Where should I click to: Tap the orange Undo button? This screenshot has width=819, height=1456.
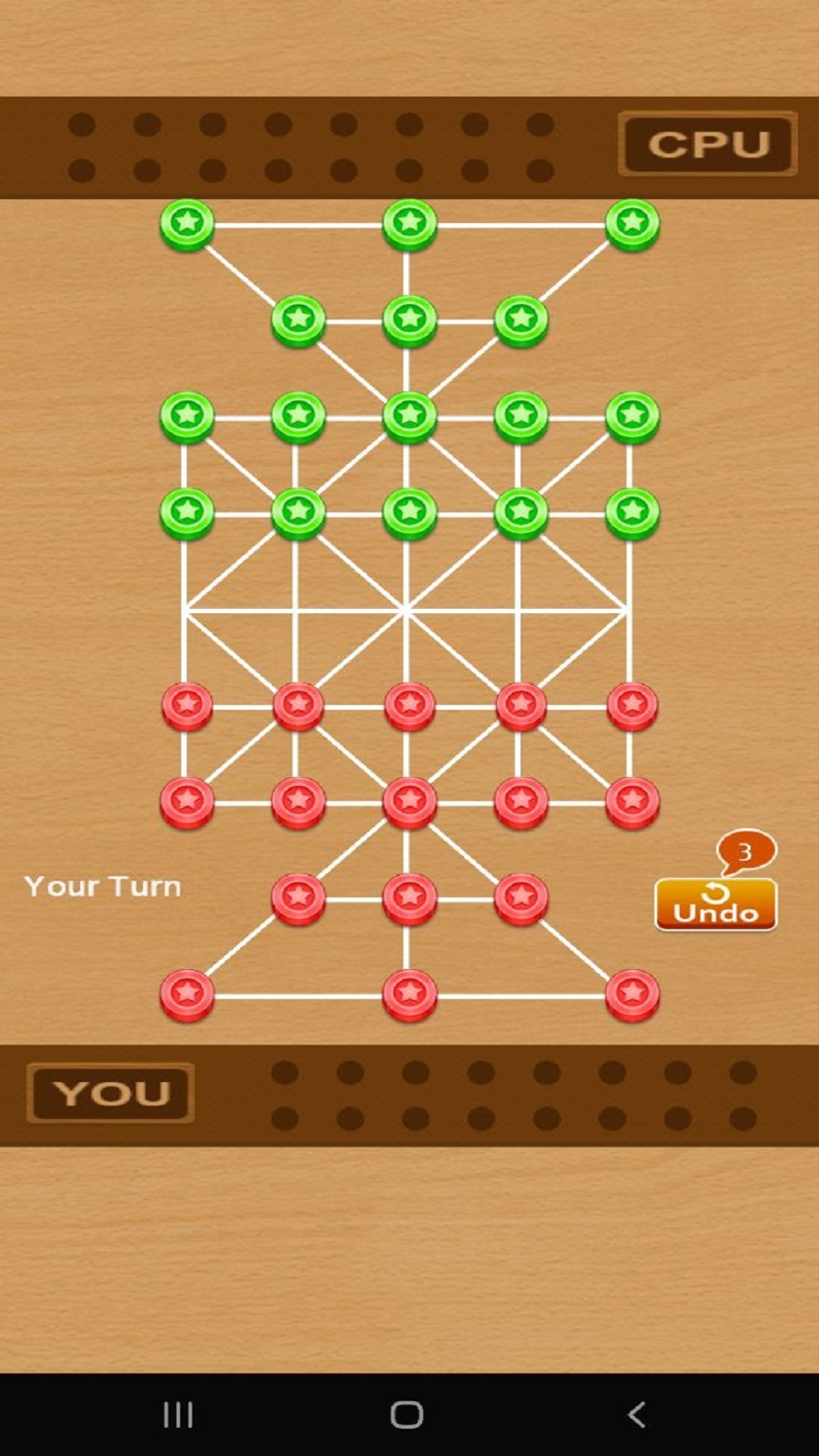(715, 905)
